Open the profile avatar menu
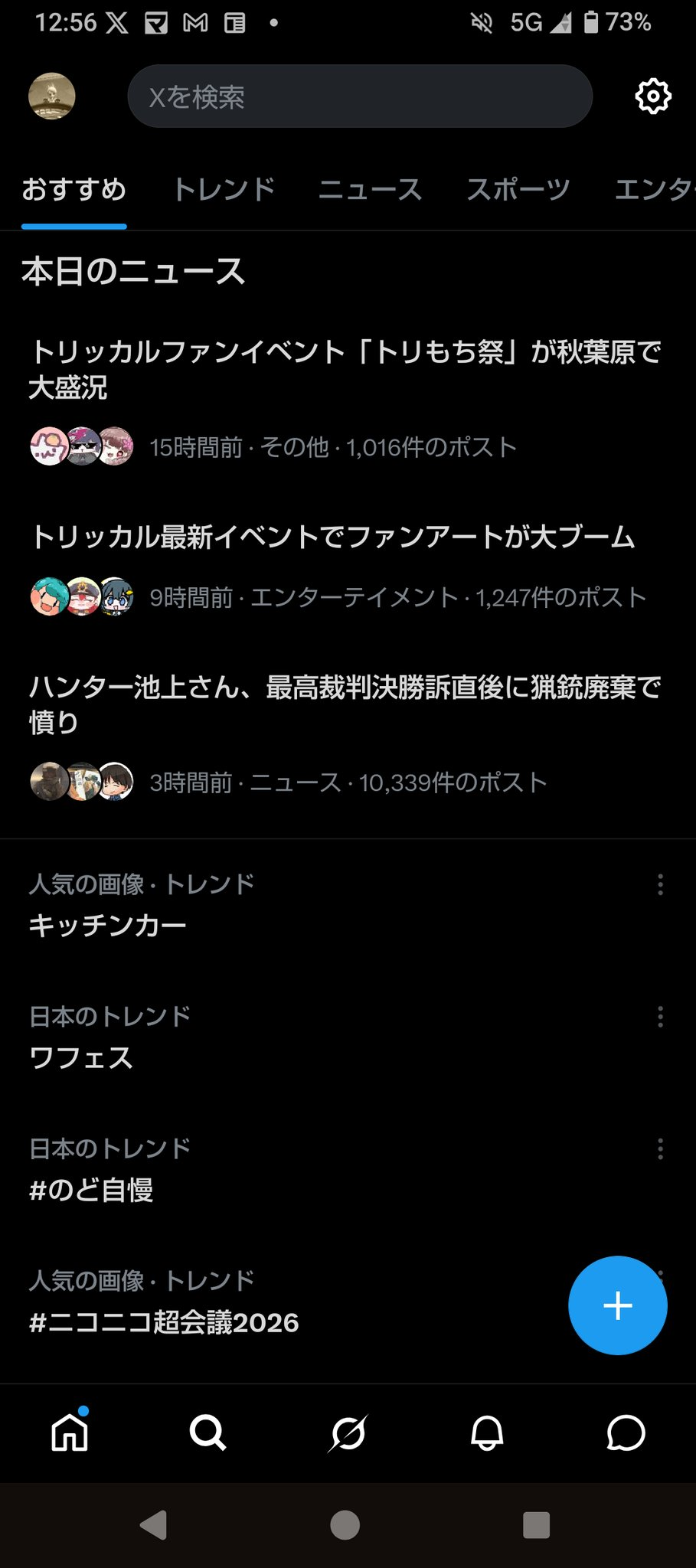The height and width of the screenshot is (1568, 696). point(52,96)
